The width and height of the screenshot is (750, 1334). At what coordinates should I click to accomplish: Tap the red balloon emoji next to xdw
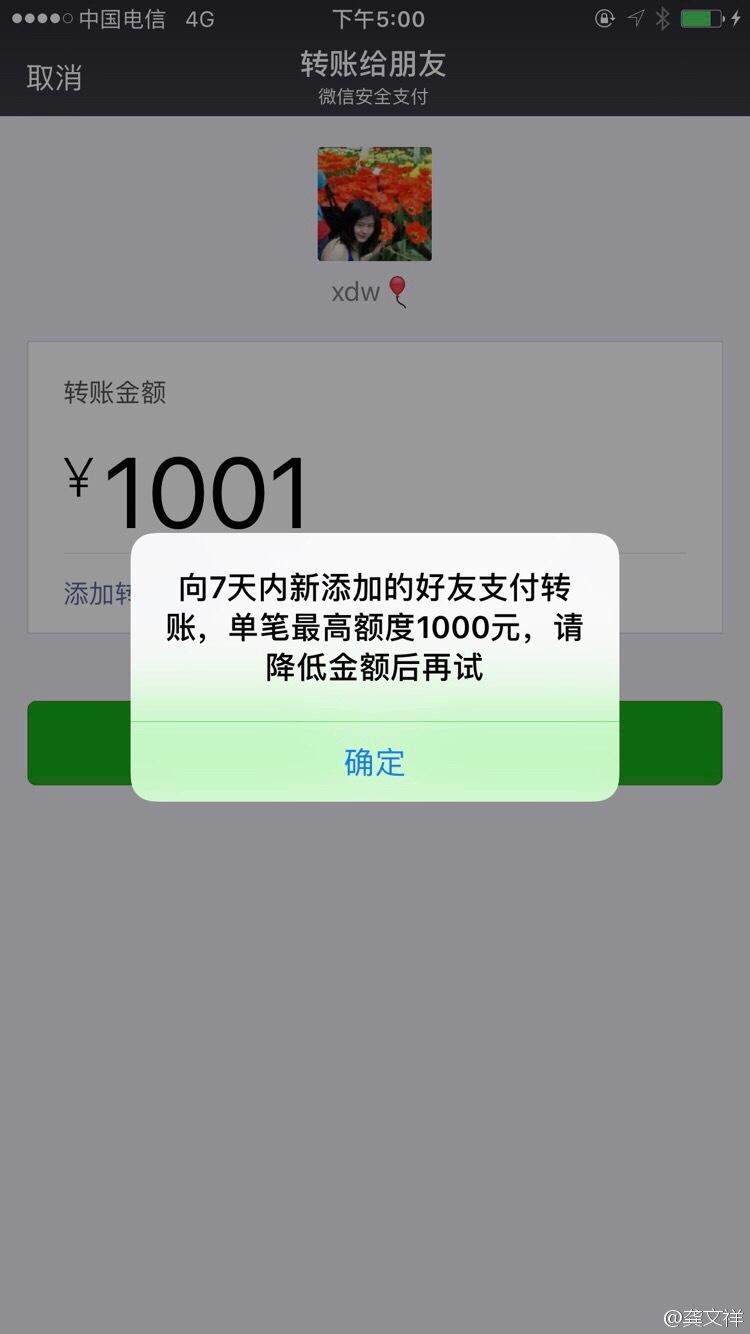click(x=399, y=290)
